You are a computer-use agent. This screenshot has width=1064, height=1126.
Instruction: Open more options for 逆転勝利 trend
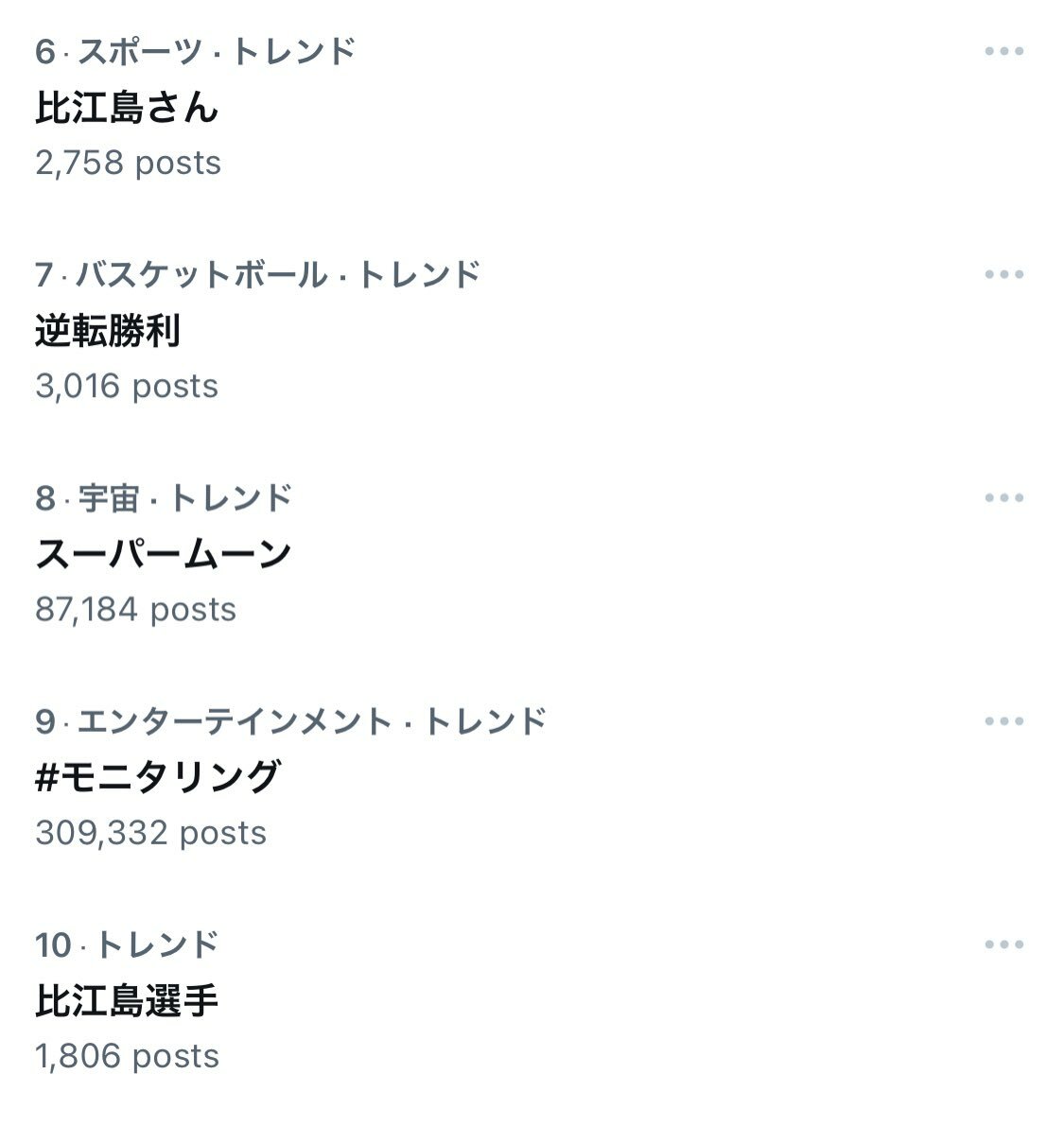pyautogui.click(x=1003, y=275)
